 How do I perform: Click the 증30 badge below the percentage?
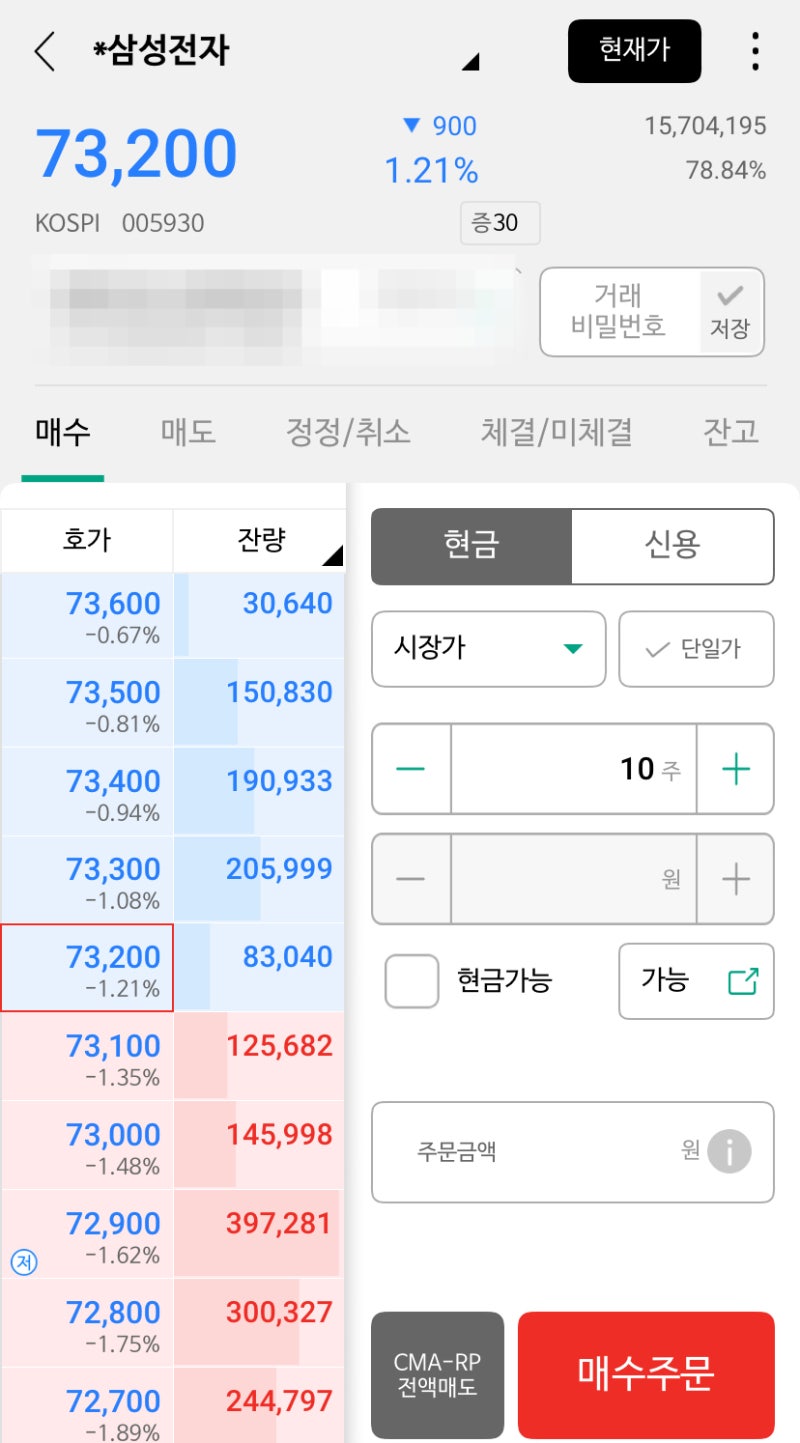coord(498,222)
